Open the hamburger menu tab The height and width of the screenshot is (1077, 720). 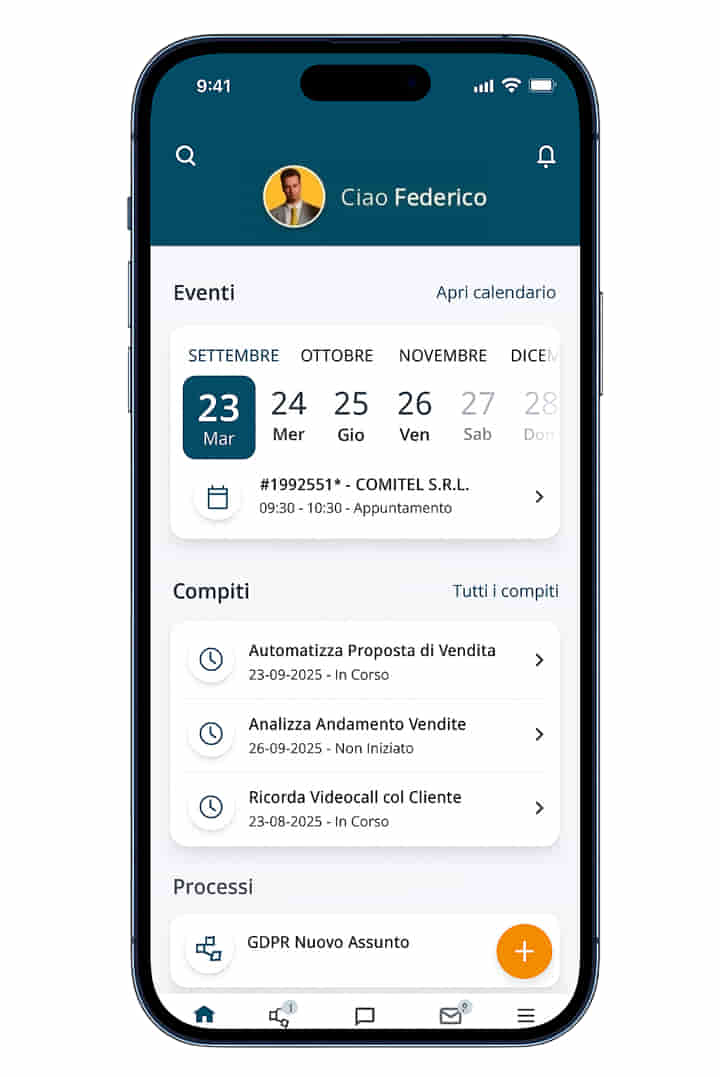pyautogui.click(x=526, y=1016)
